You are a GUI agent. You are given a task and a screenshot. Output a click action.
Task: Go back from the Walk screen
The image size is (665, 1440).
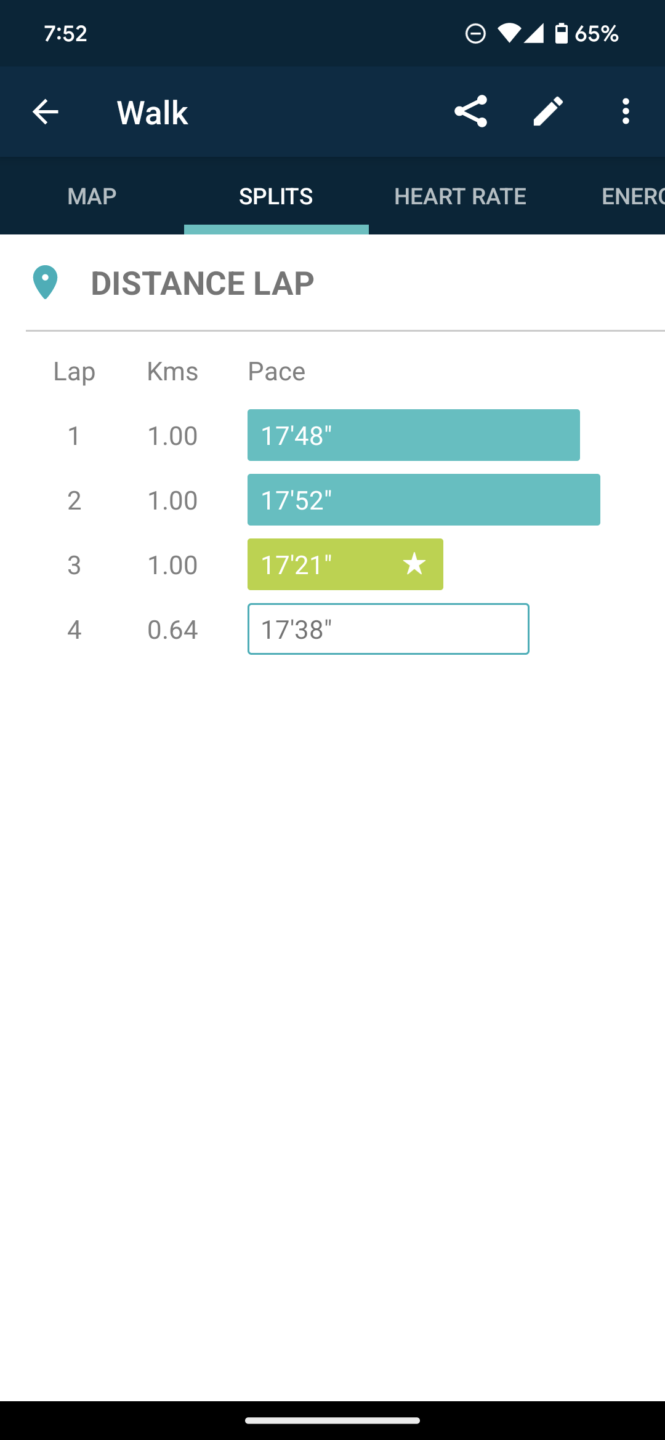click(46, 112)
